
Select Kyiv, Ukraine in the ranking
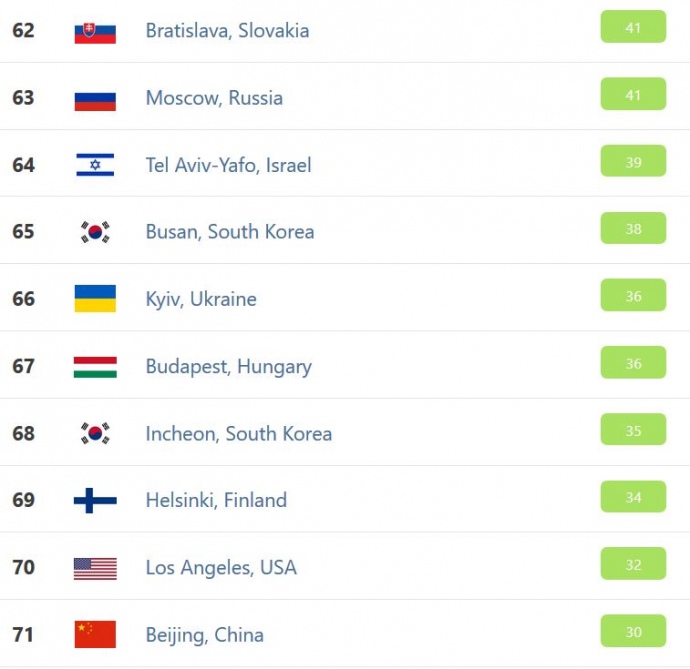(201, 299)
